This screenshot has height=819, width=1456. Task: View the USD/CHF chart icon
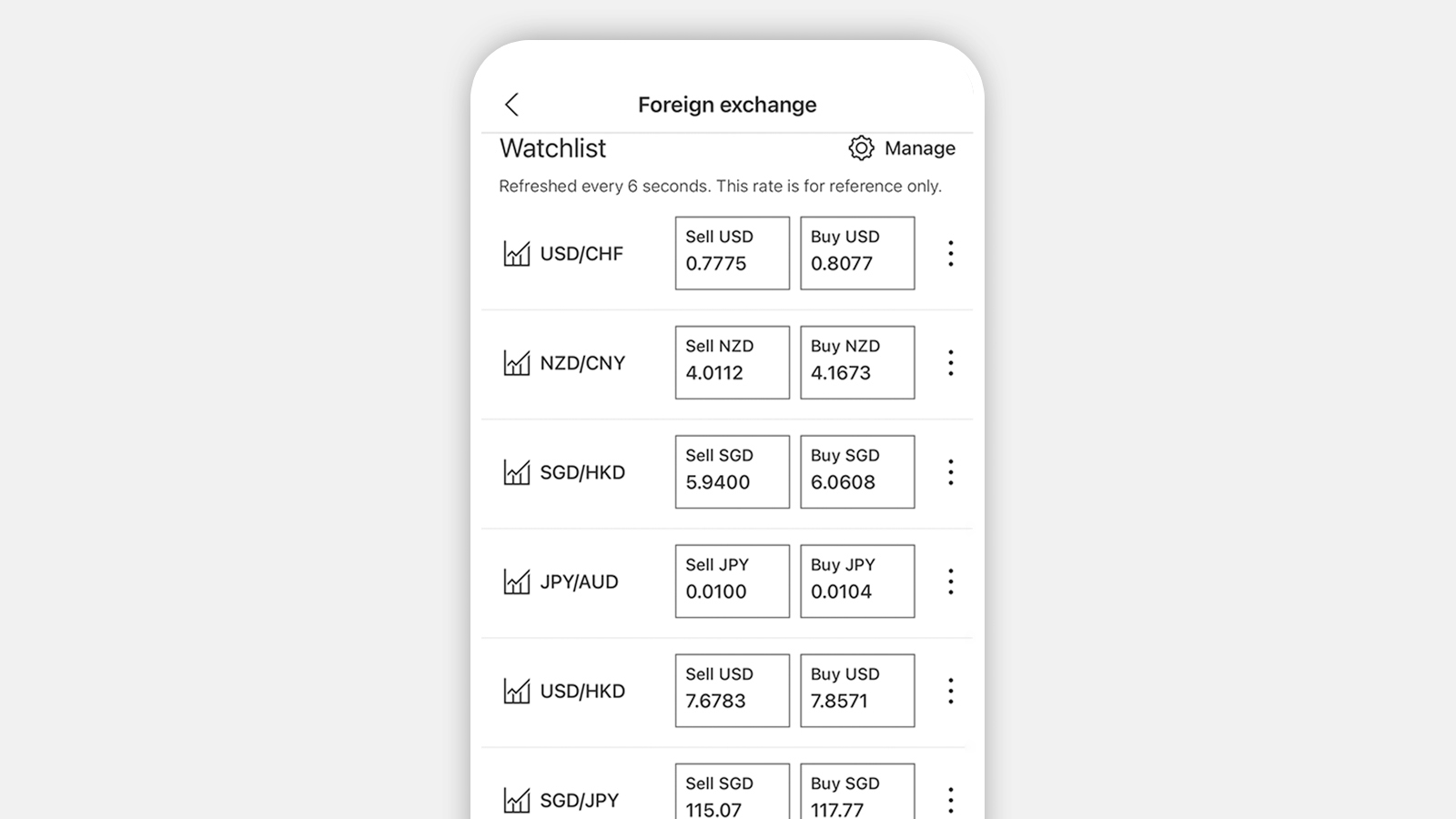[516, 253]
